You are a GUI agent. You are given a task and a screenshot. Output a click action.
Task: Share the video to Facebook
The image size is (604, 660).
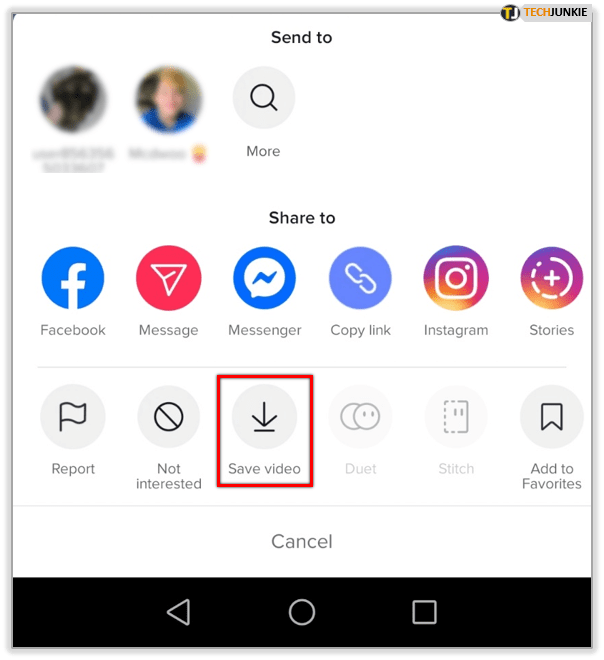pos(73,278)
